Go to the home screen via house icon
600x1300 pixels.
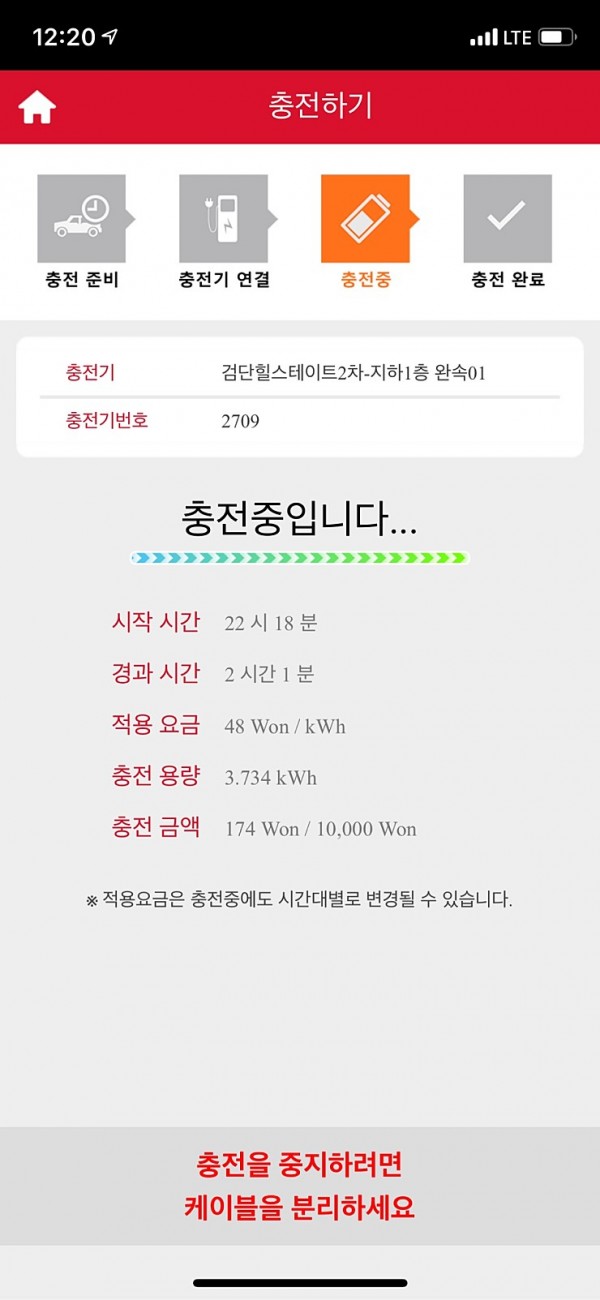pyautogui.click(x=37, y=107)
